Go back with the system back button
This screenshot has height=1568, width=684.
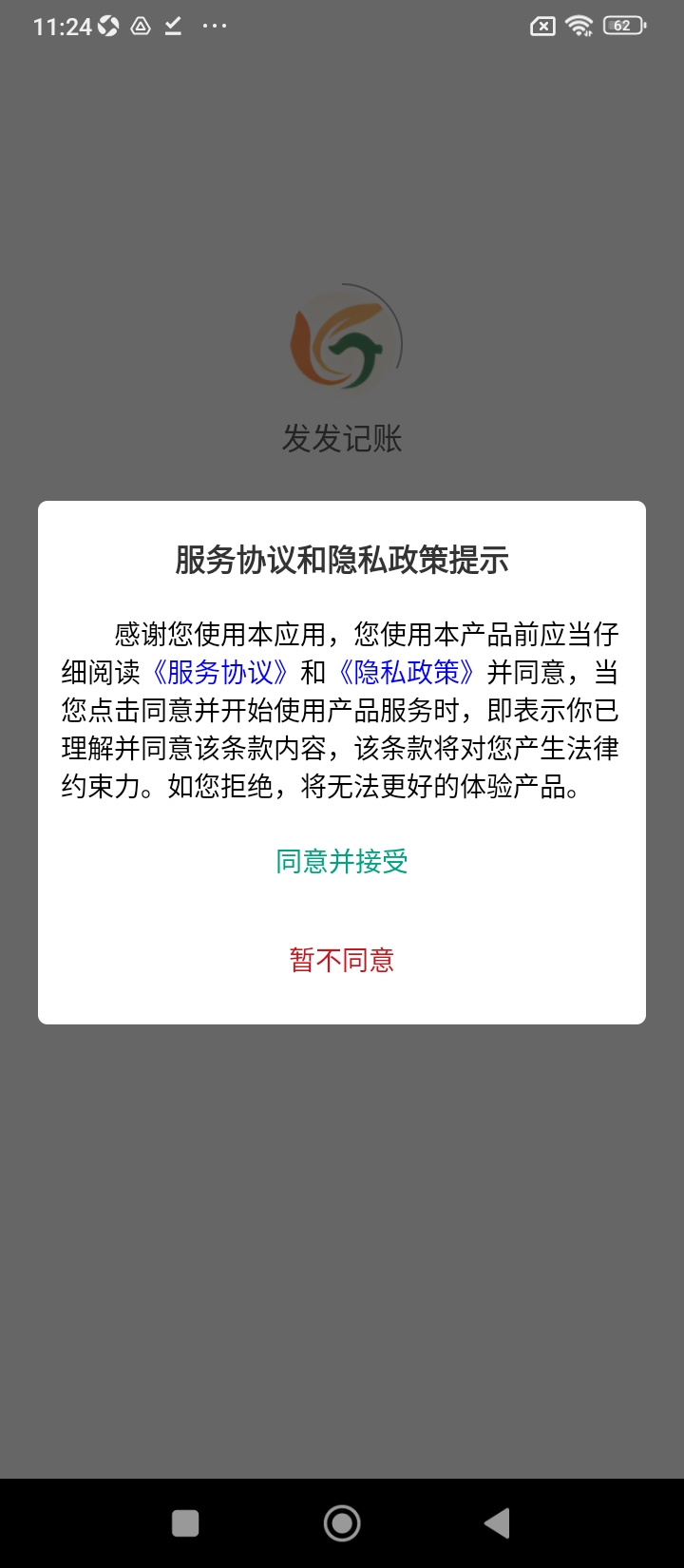point(497,1523)
